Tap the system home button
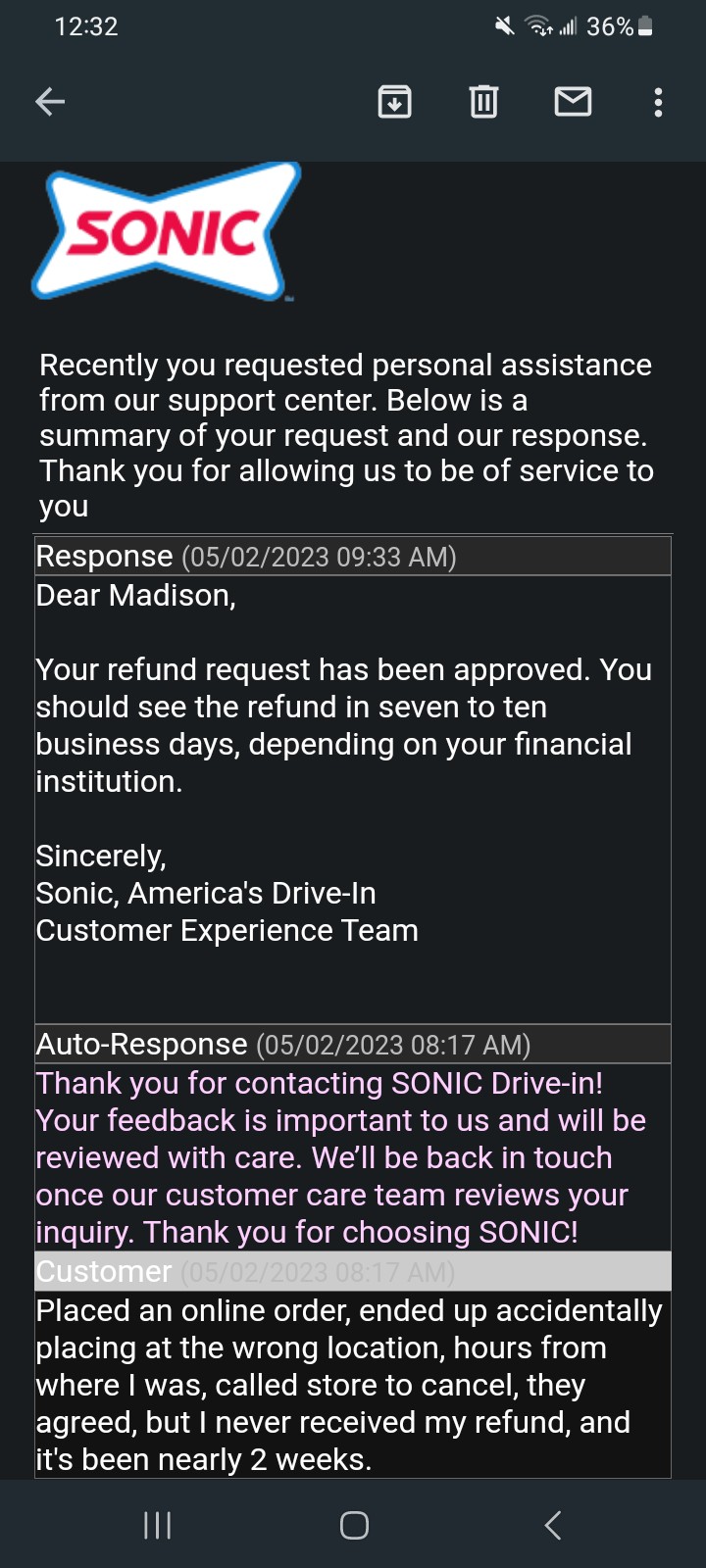This screenshot has height=1568, width=706. click(354, 1525)
